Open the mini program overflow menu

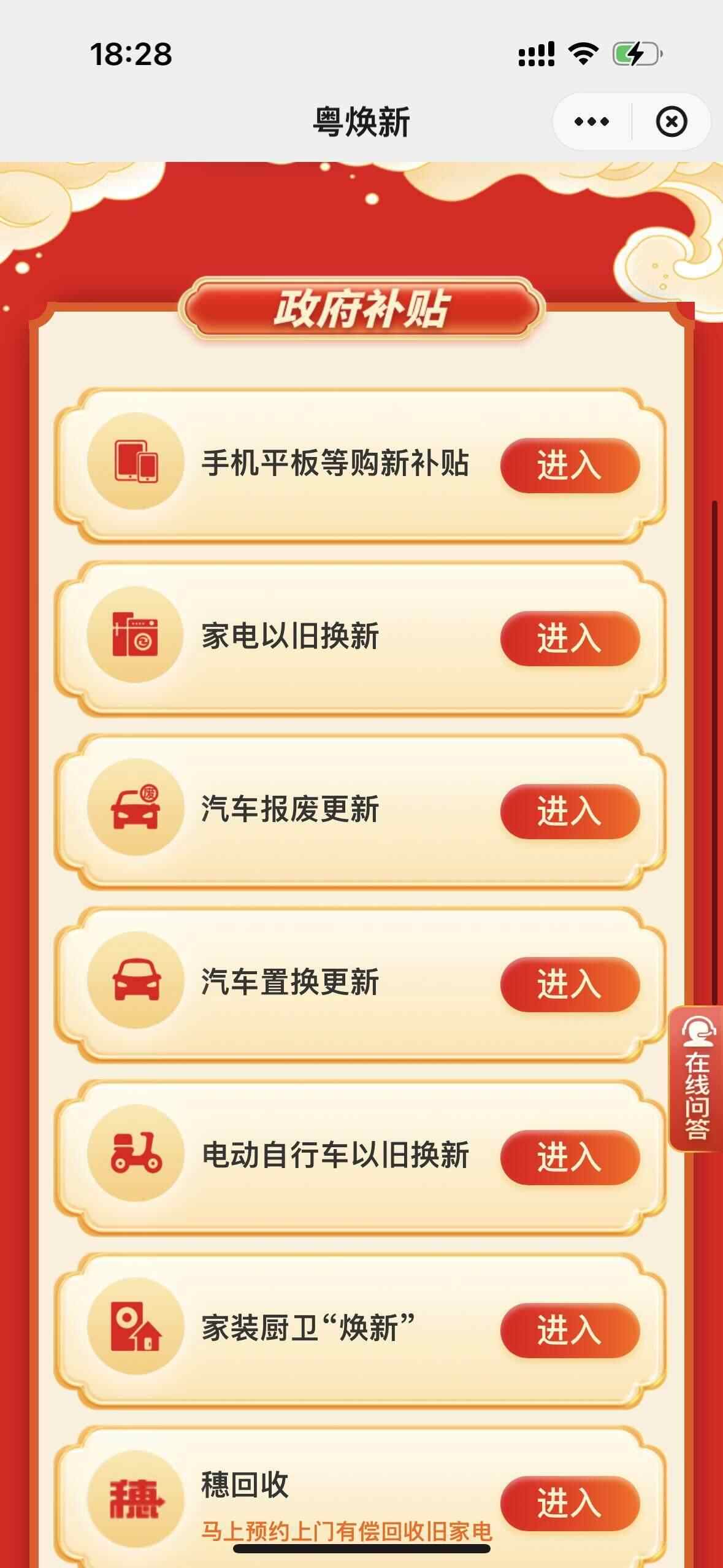click(x=591, y=121)
